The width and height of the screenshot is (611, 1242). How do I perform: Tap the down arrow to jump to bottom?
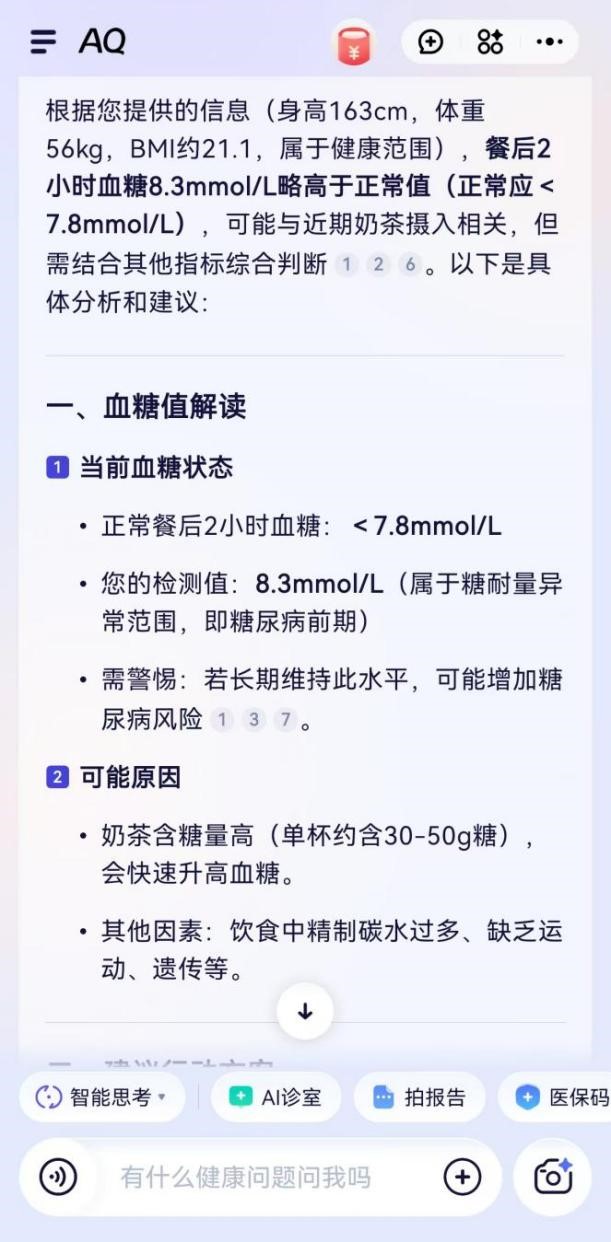[x=305, y=1011]
